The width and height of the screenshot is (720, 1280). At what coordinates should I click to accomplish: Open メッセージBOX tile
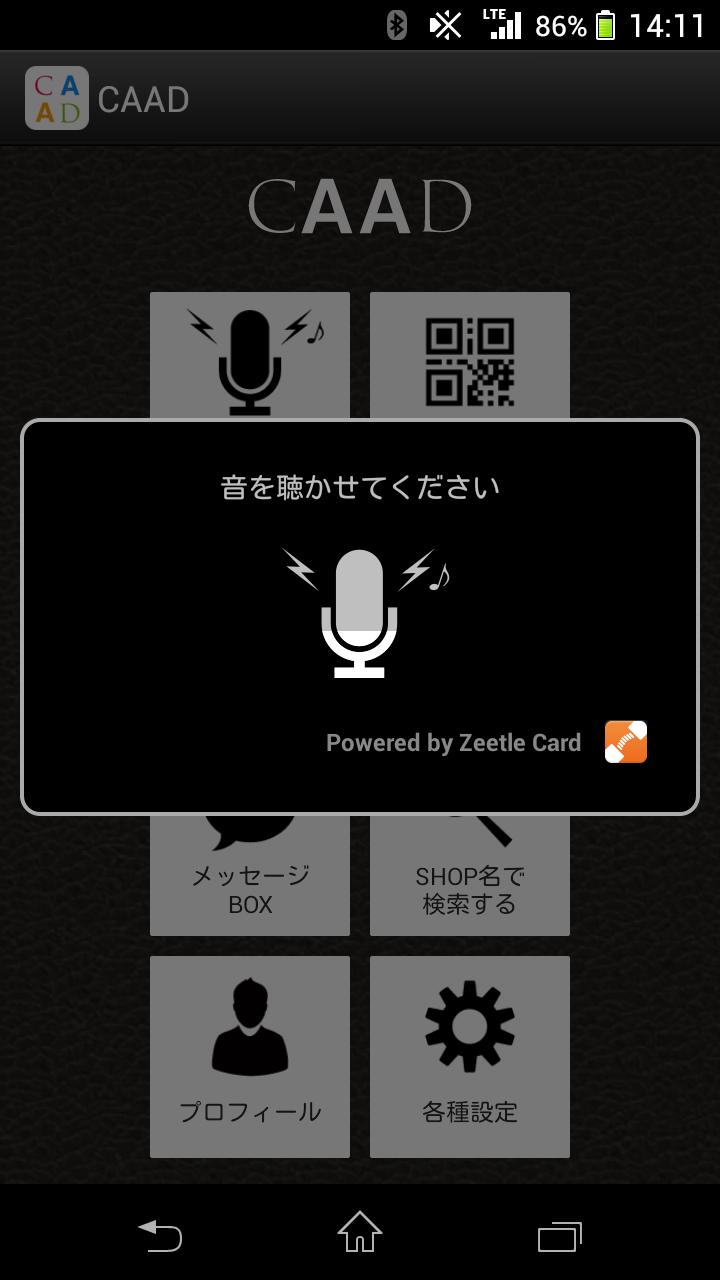[x=250, y=880]
